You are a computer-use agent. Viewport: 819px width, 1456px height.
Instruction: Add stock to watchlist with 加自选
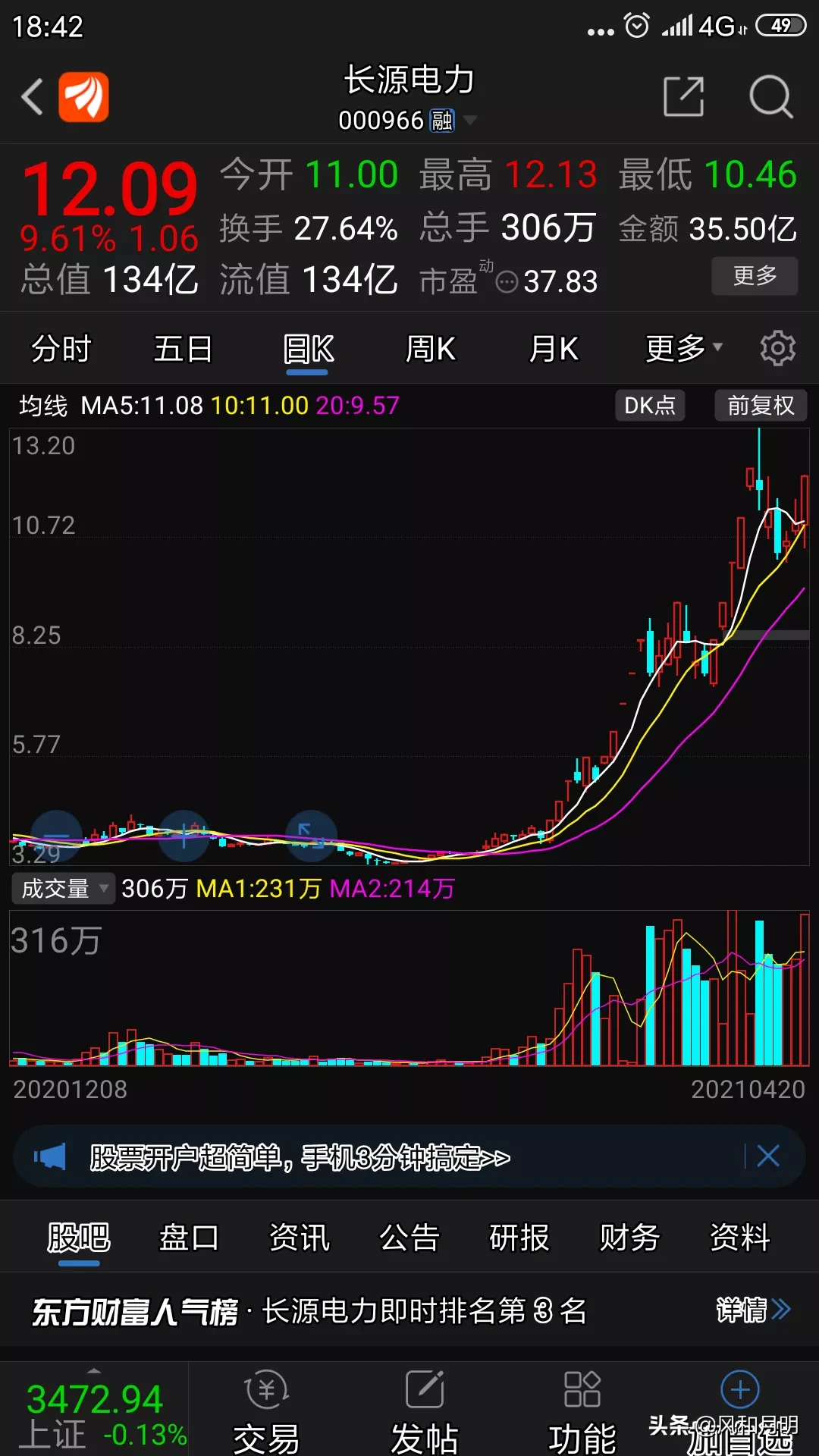click(739, 1410)
